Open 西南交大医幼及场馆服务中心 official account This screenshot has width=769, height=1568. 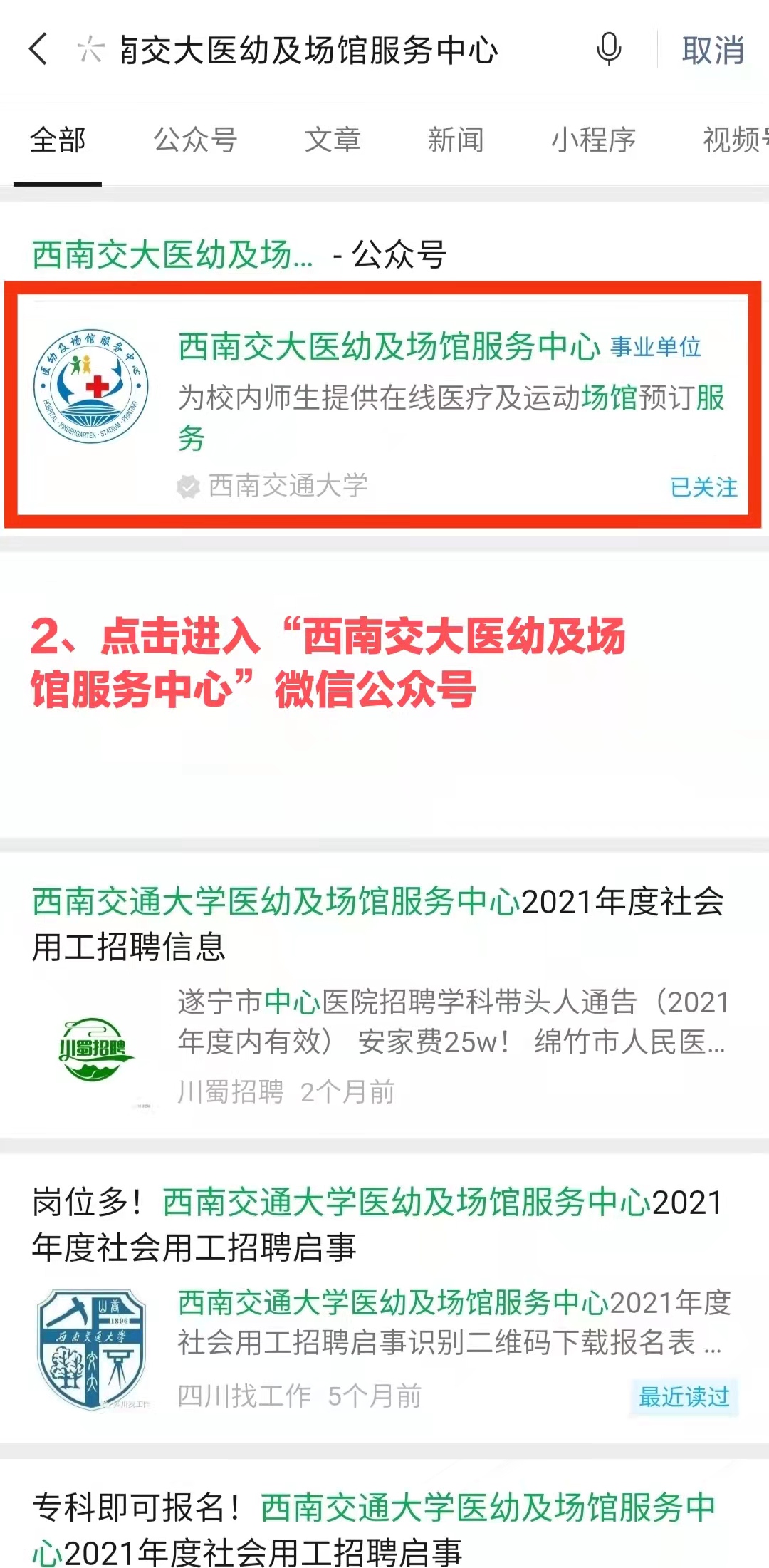click(388, 347)
